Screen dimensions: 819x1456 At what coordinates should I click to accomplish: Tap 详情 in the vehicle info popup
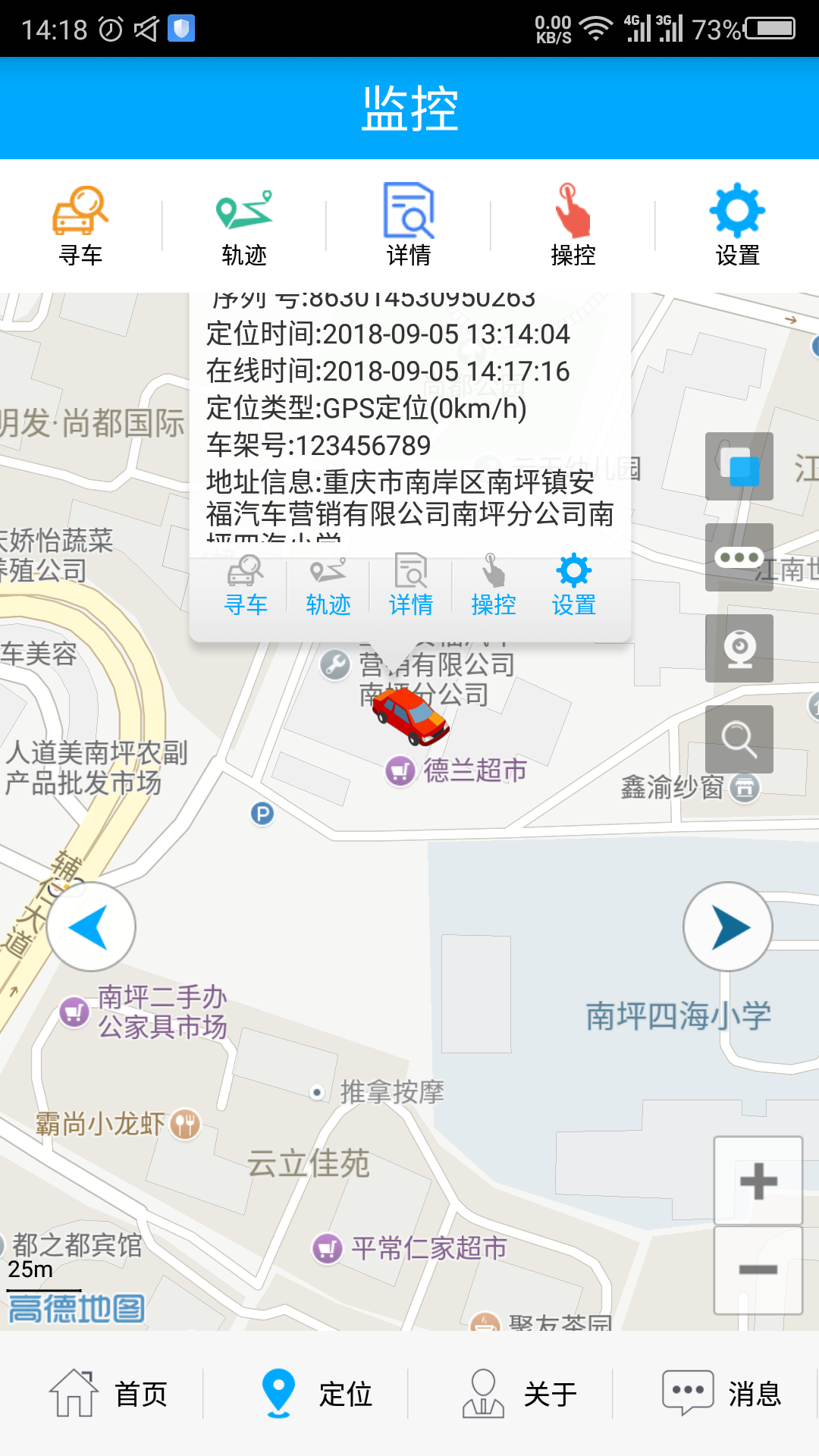[411, 586]
